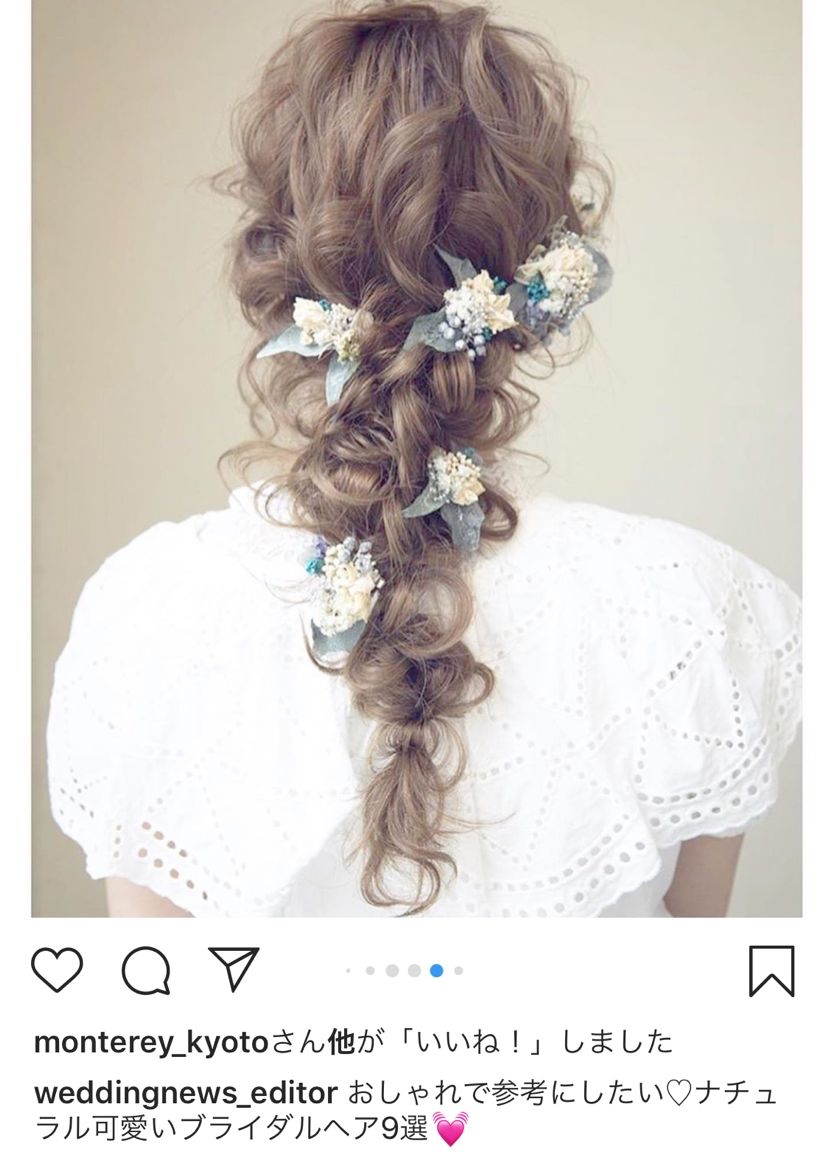Share the post via the paper plane icon
The height and width of the screenshot is (1160, 829).
pyautogui.click(x=234, y=969)
